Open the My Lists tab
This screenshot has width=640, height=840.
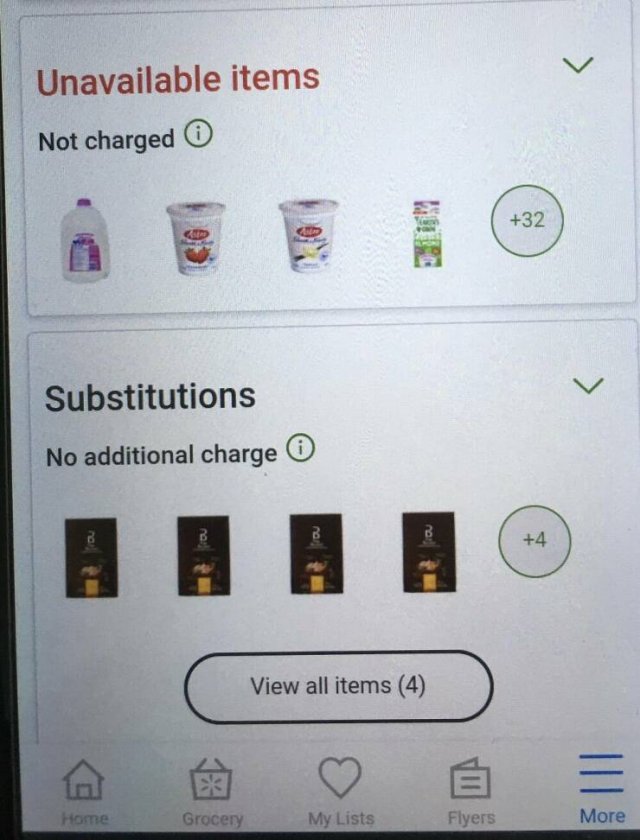(339, 792)
